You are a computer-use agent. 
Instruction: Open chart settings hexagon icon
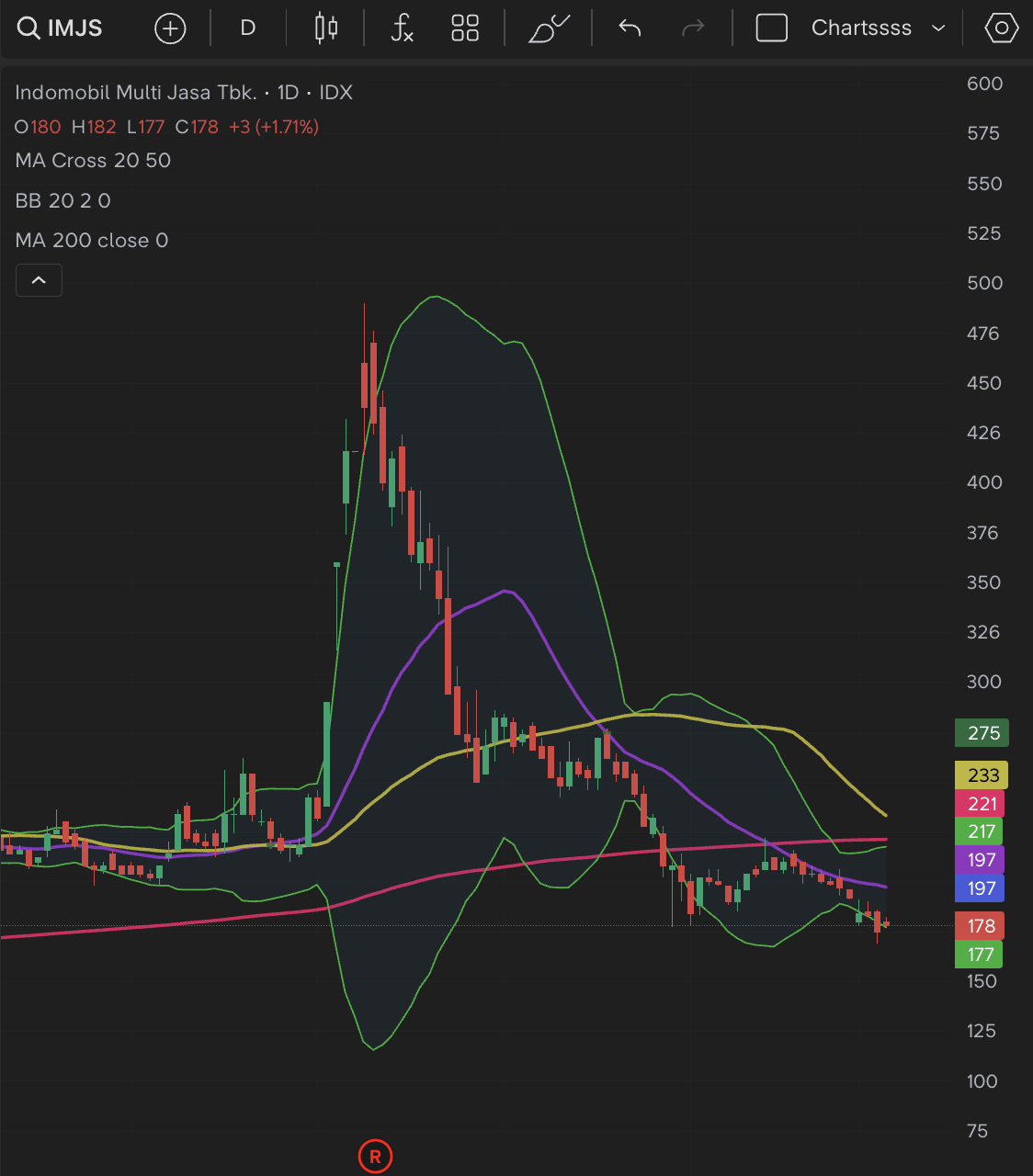[x=1001, y=28]
